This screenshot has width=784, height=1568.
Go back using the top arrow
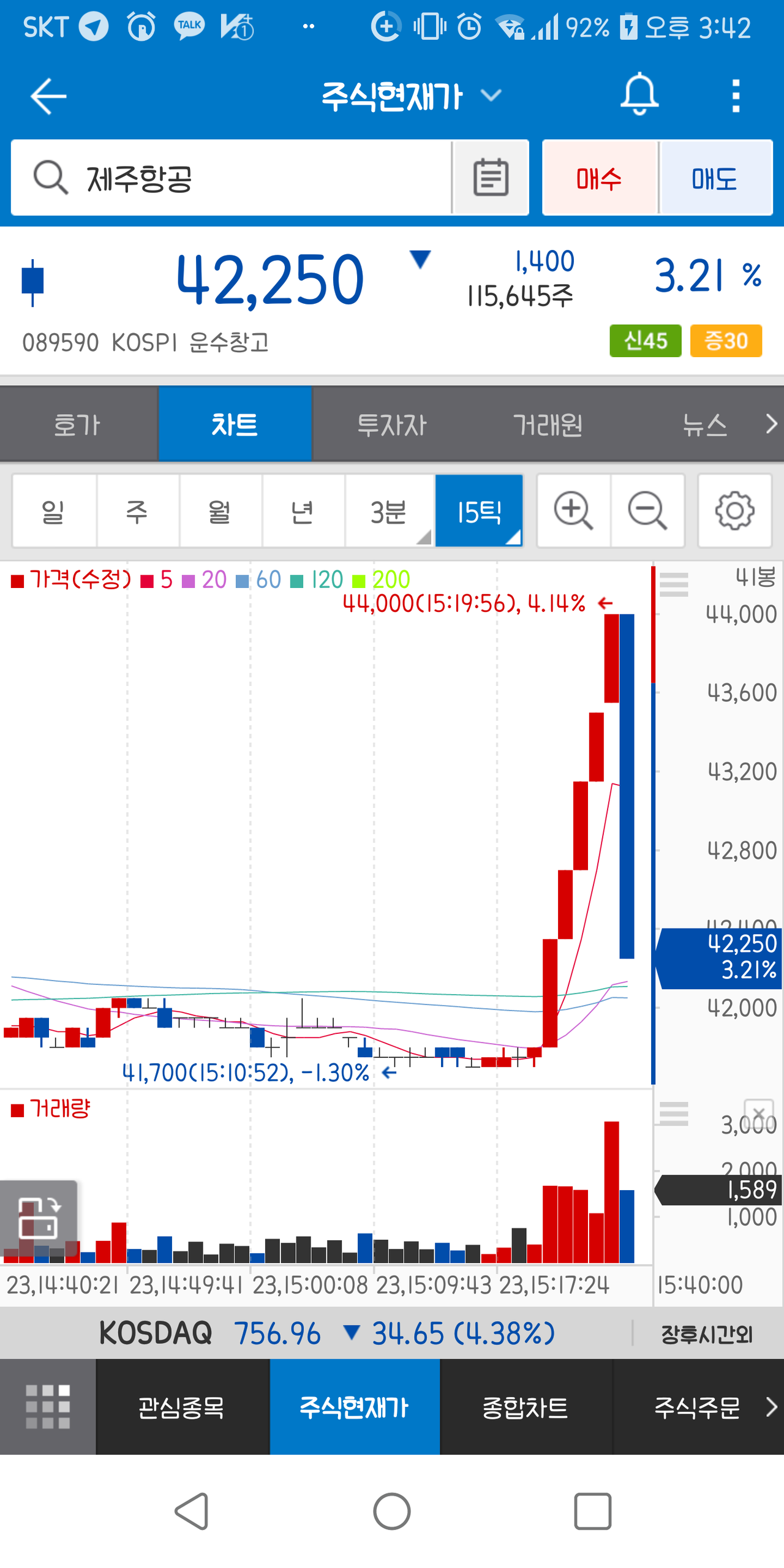coord(48,96)
